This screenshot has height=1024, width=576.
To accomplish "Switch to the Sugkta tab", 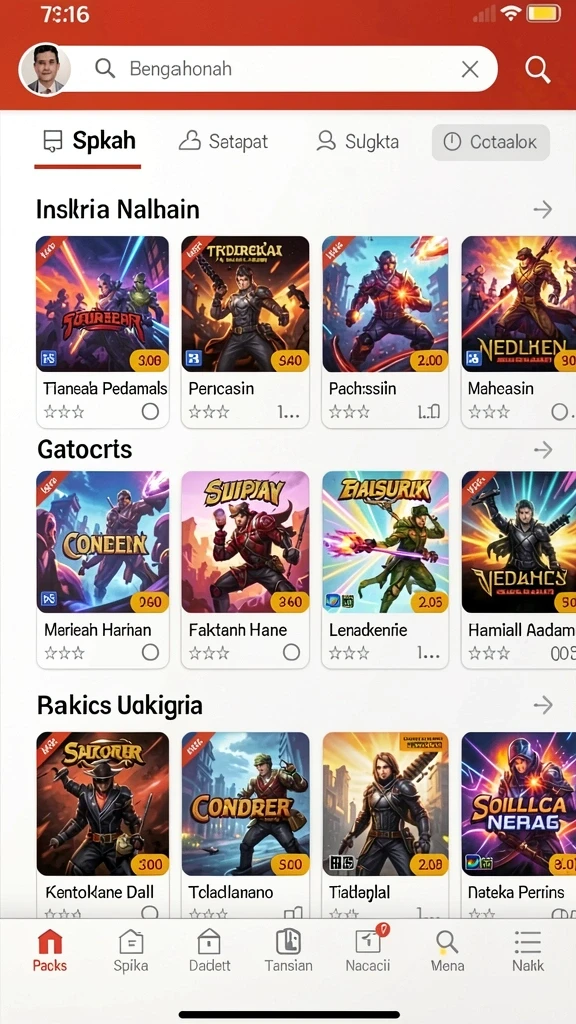I will click(357, 141).
